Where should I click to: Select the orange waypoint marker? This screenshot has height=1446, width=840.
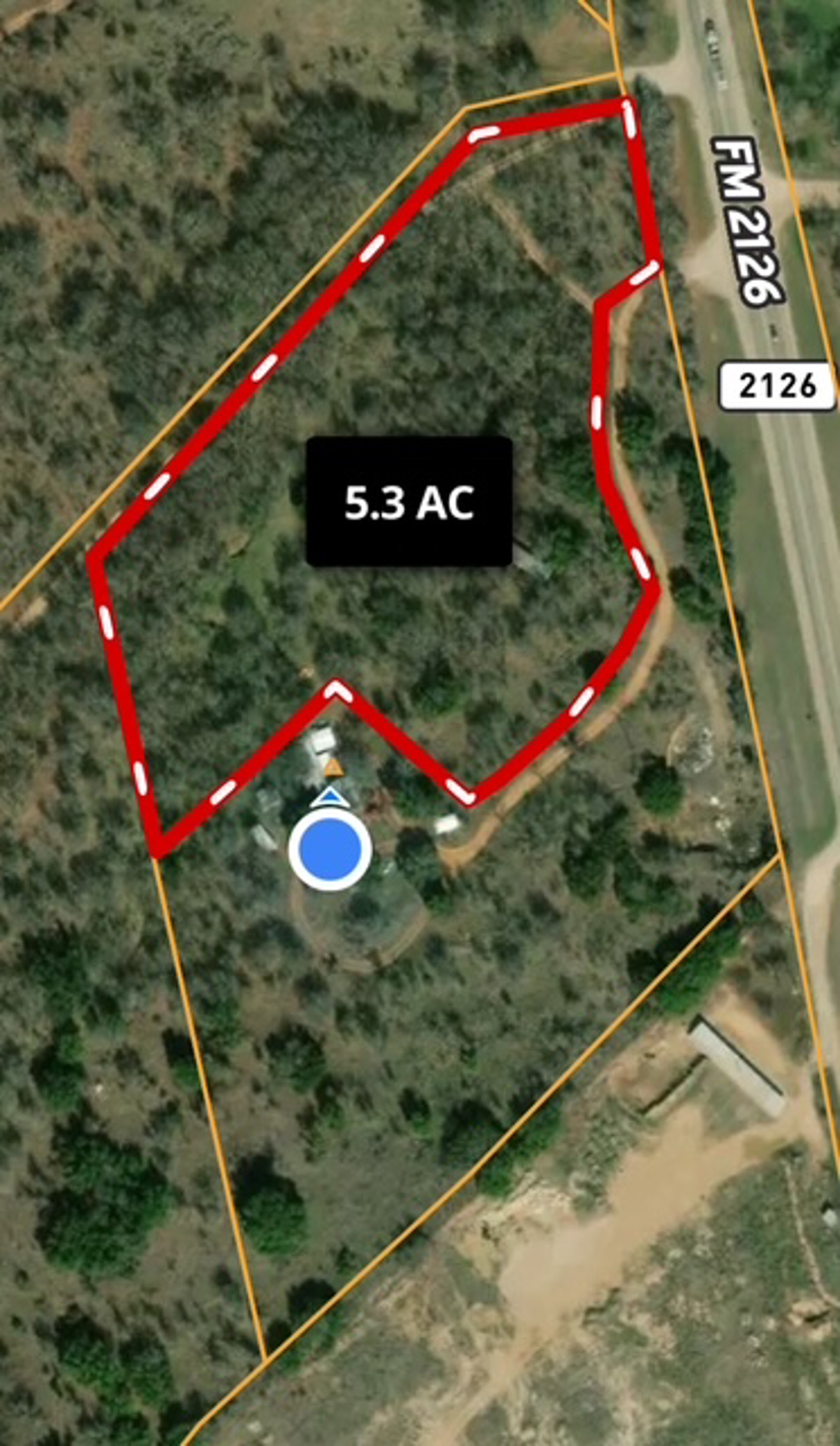[x=334, y=767]
